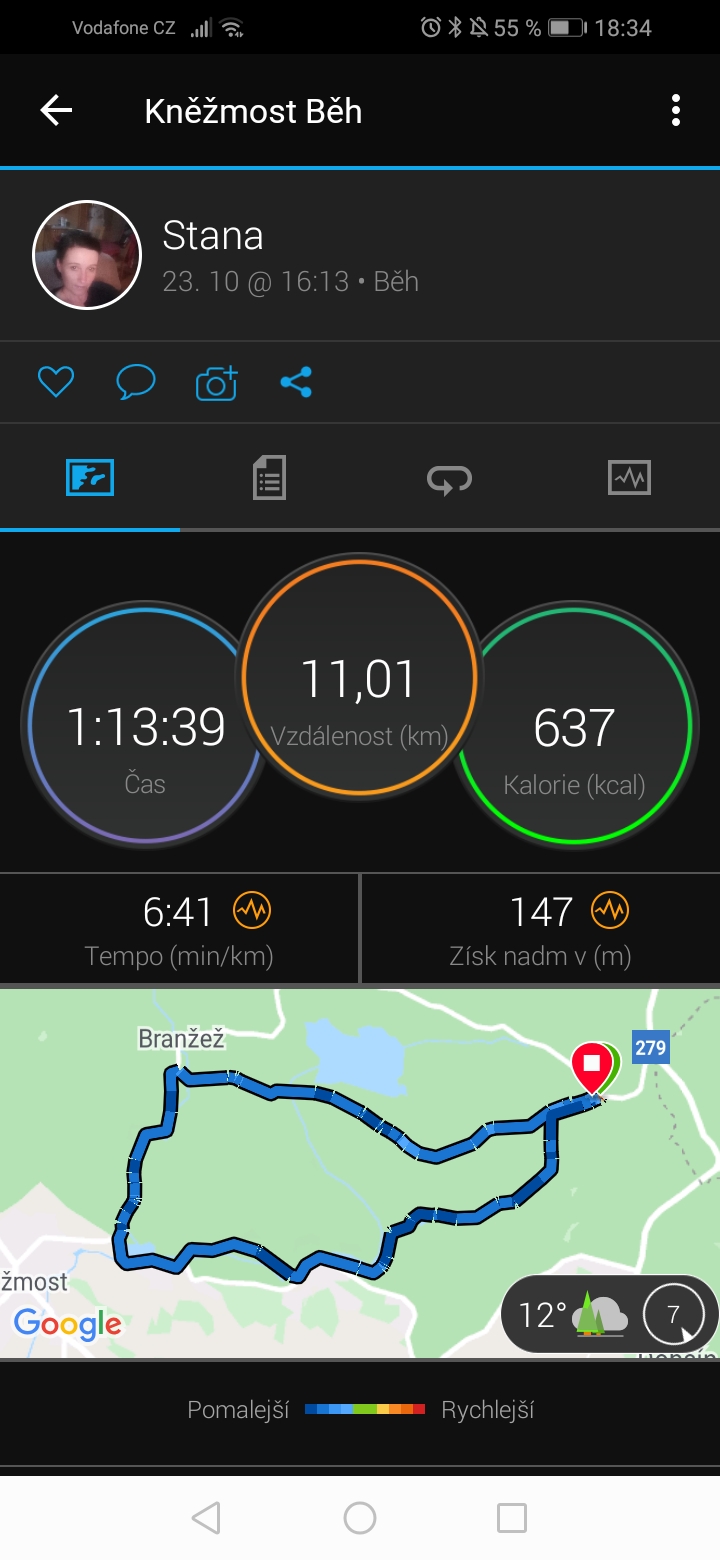Open the comment bubble icon
Screen dimensions: 720x1560
(x=136, y=382)
